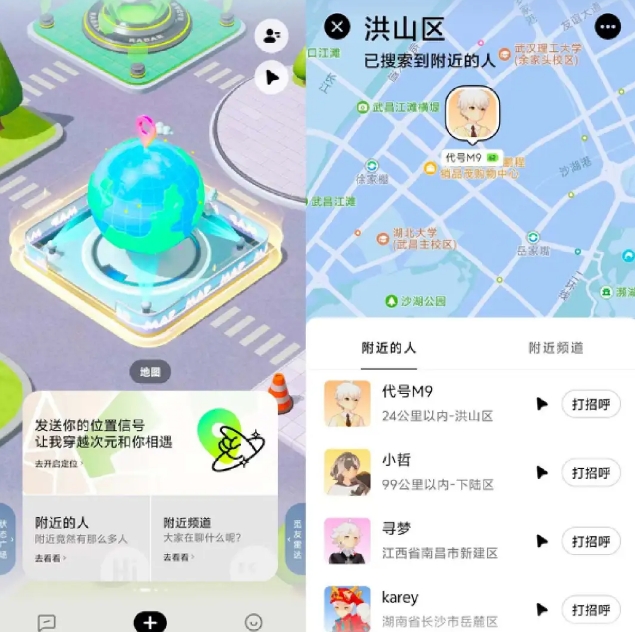Tap 打招呼 next to 小哲
The image size is (635, 632).
[590, 472]
